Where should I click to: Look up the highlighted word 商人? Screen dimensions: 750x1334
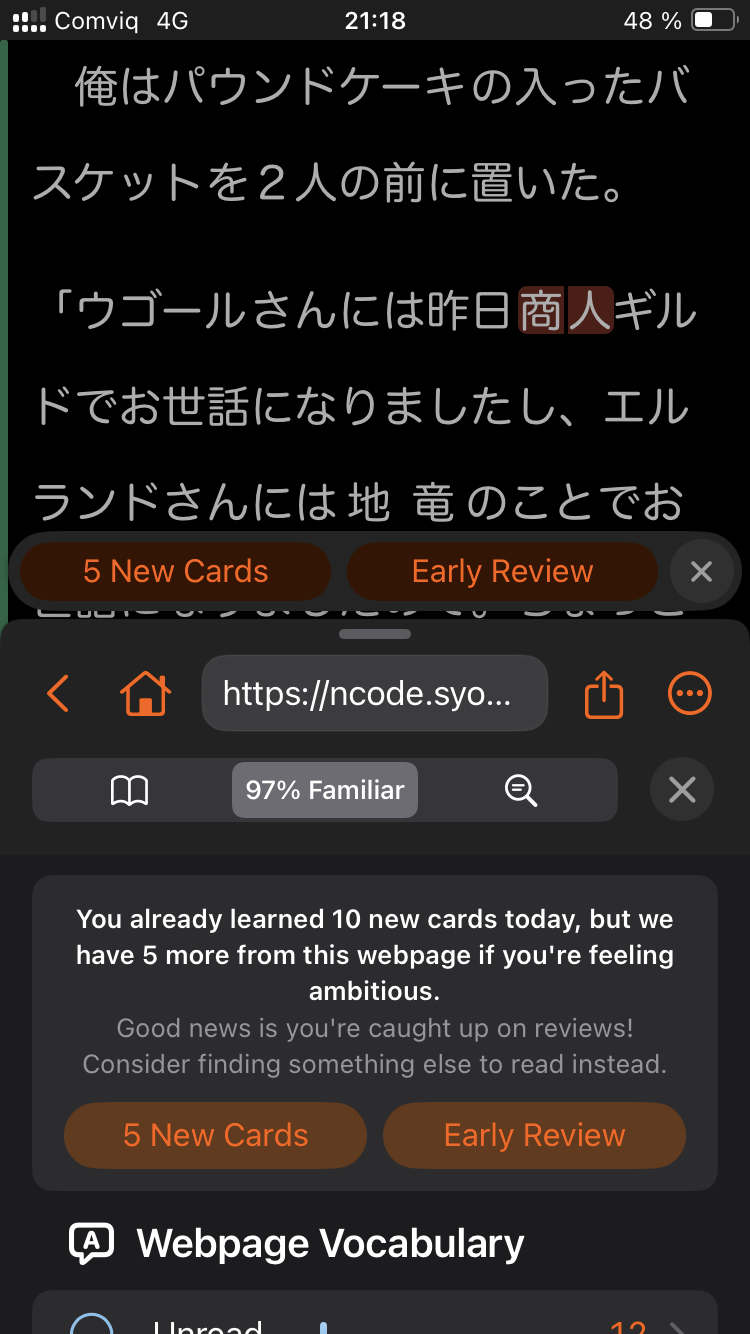565,312
